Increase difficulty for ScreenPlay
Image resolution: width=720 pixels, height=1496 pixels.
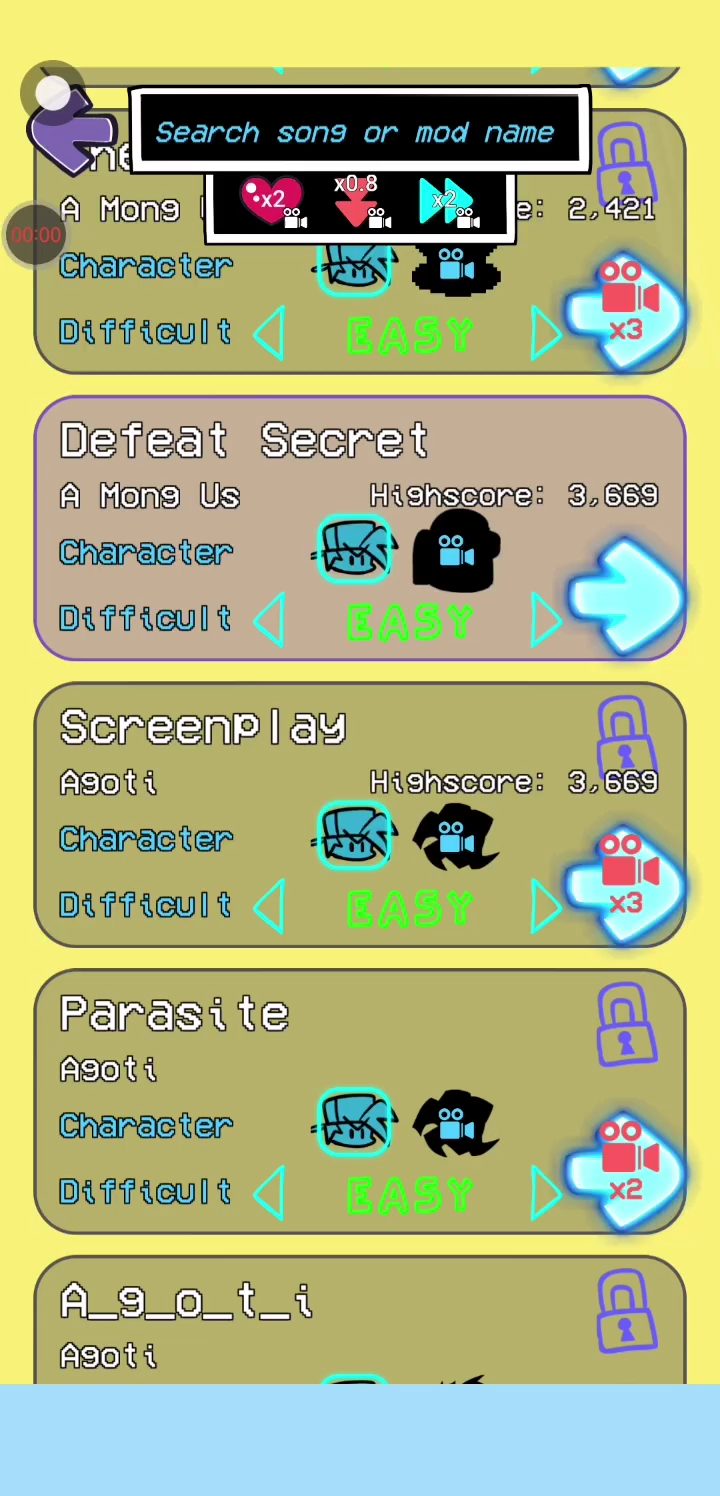pyautogui.click(x=545, y=907)
